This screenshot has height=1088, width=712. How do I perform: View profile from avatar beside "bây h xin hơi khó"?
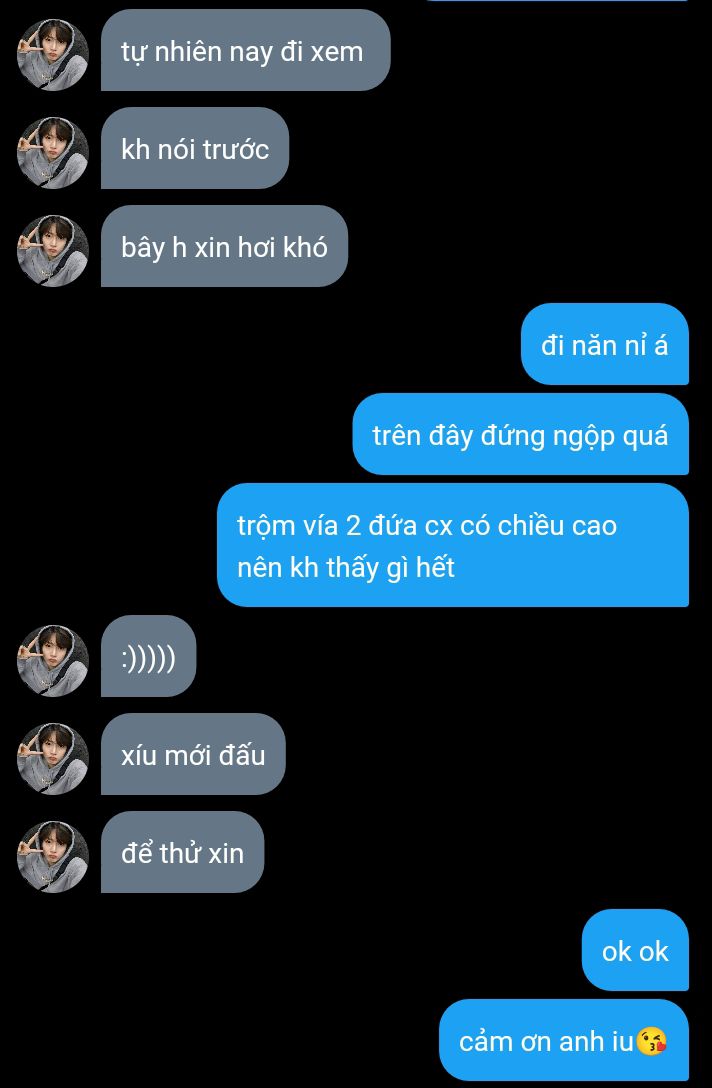tap(53, 250)
